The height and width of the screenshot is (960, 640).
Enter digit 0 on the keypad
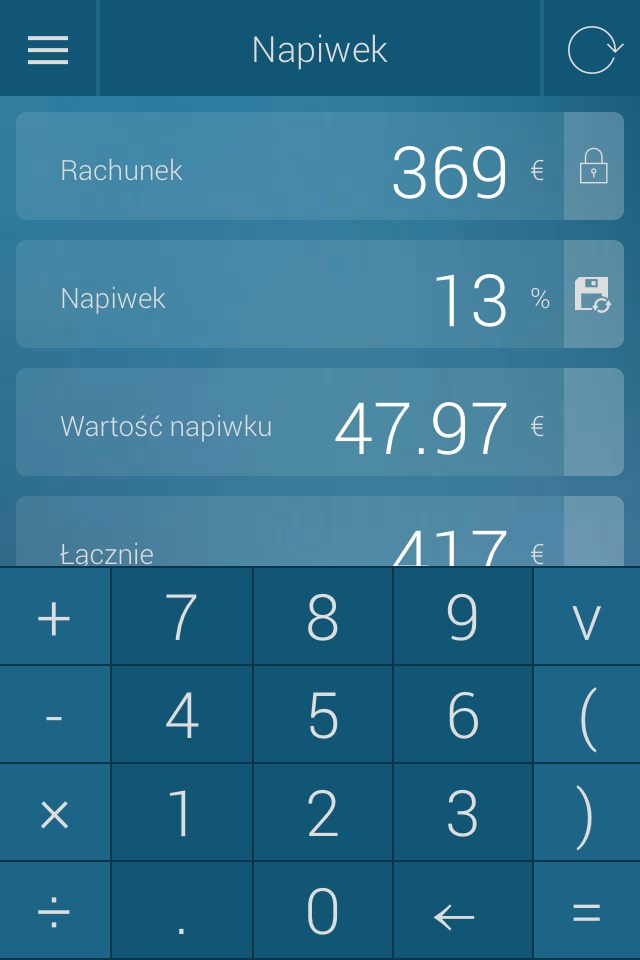(x=323, y=912)
